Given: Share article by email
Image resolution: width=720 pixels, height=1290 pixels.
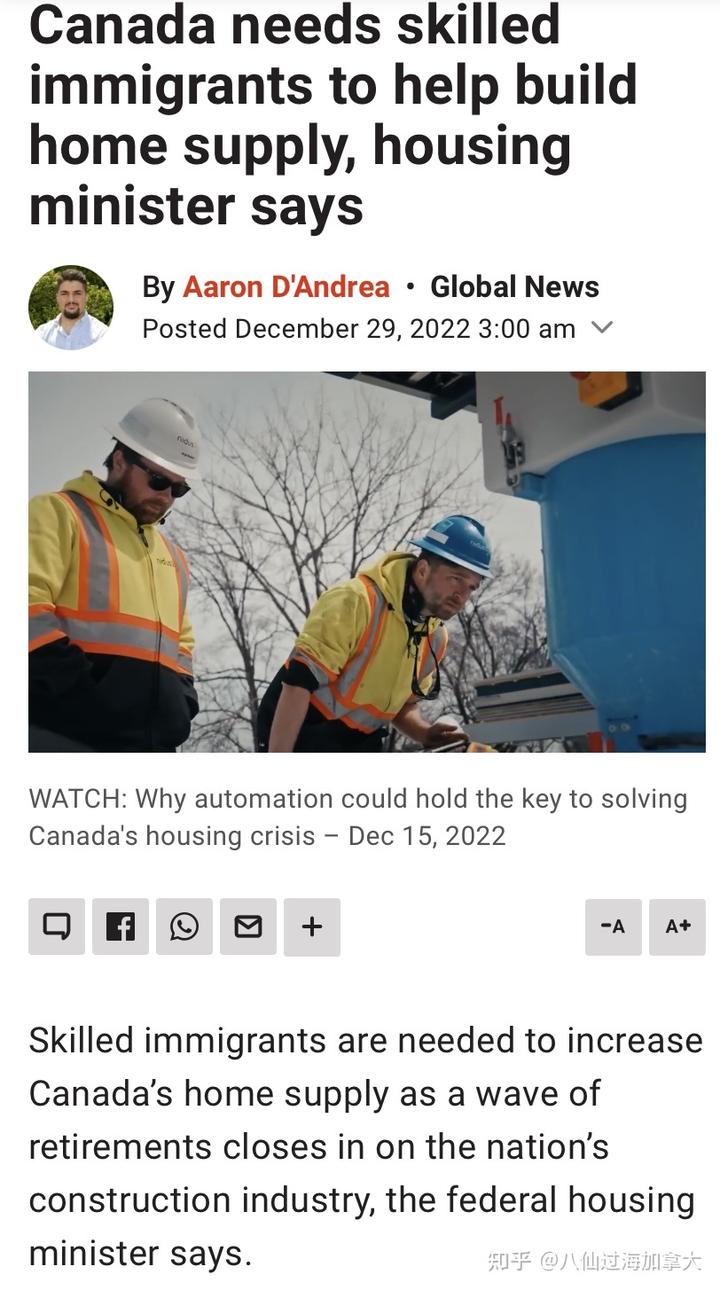Looking at the screenshot, I should (x=248, y=927).
